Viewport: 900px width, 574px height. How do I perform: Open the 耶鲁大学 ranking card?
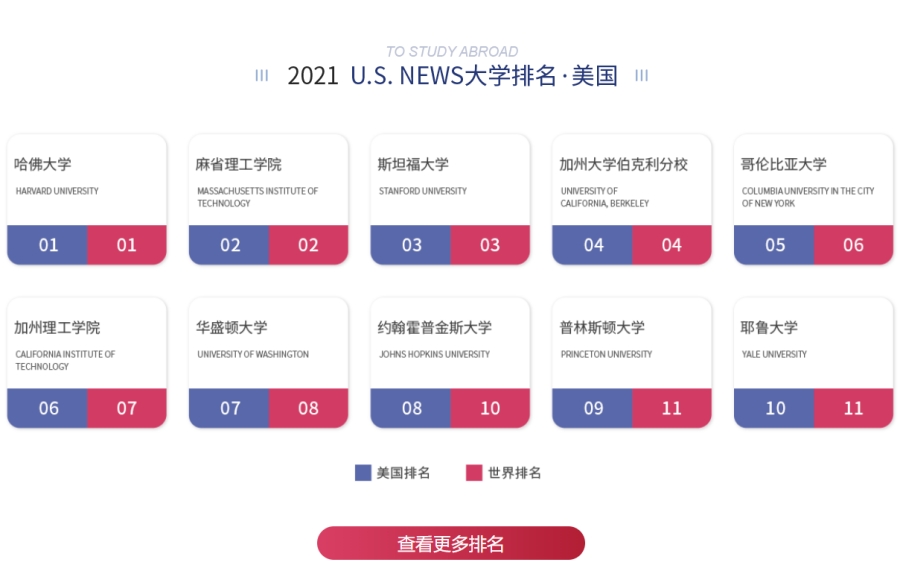tap(813, 362)
